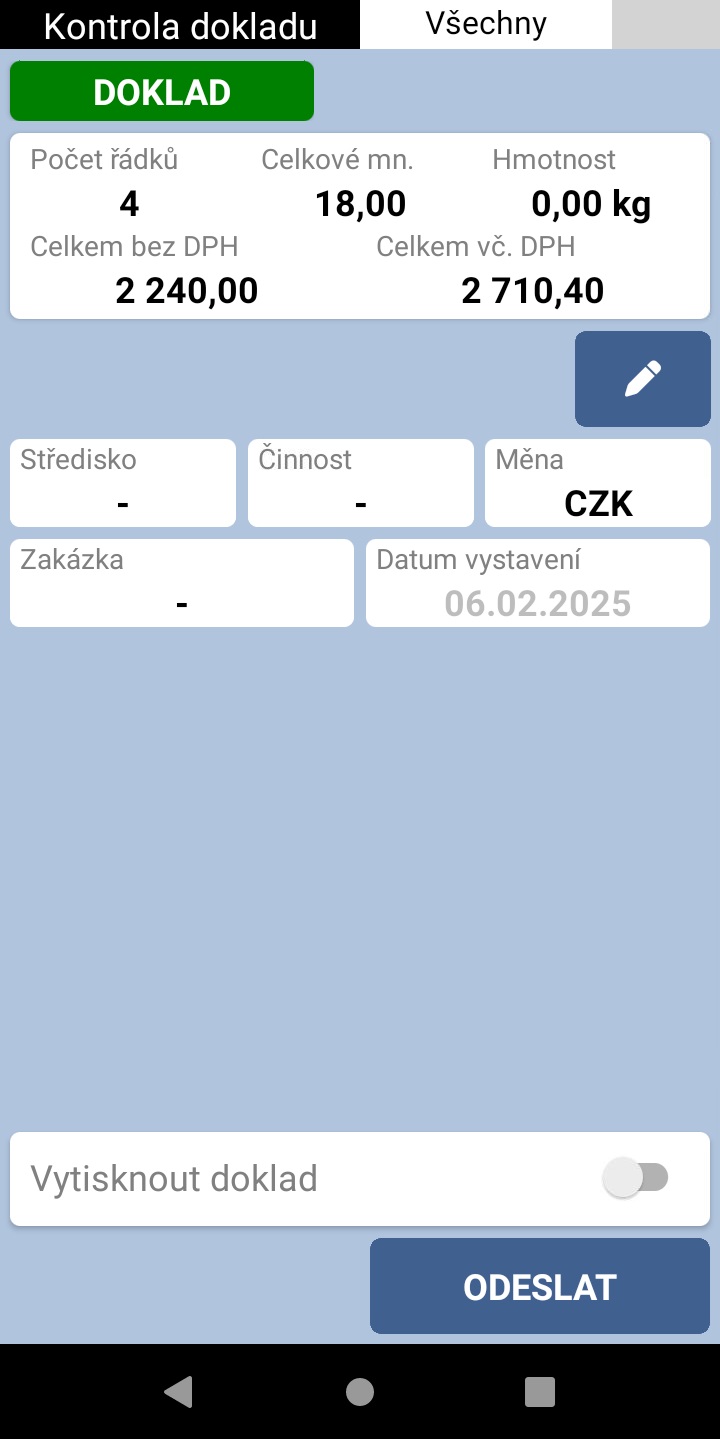Open the recent apps overview
Viewport: 720px width, 1439px height.
pos(540,1391)
